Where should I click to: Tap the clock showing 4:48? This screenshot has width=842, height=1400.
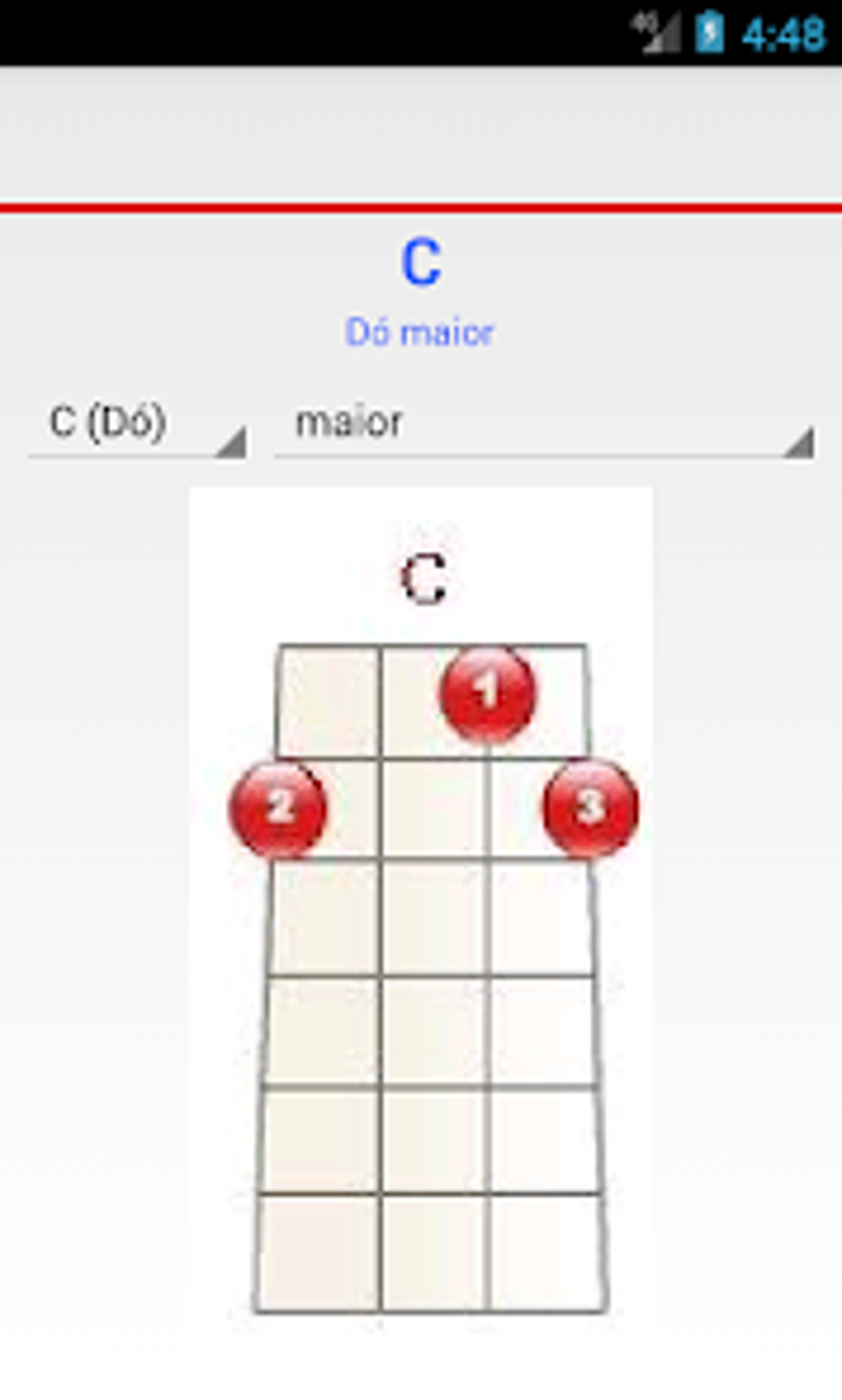click(x=784, y=31)
